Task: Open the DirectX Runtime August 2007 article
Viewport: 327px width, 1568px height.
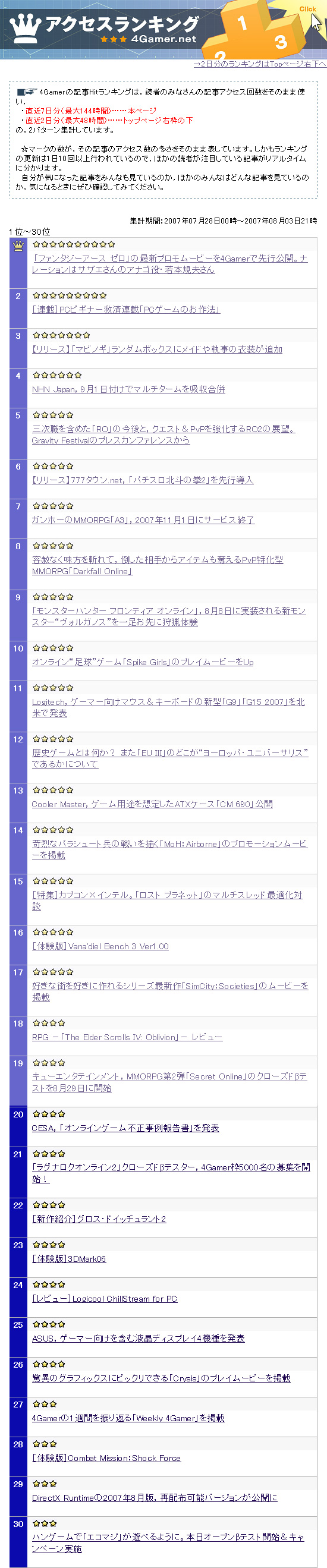Action: [x=155, y=1497]
